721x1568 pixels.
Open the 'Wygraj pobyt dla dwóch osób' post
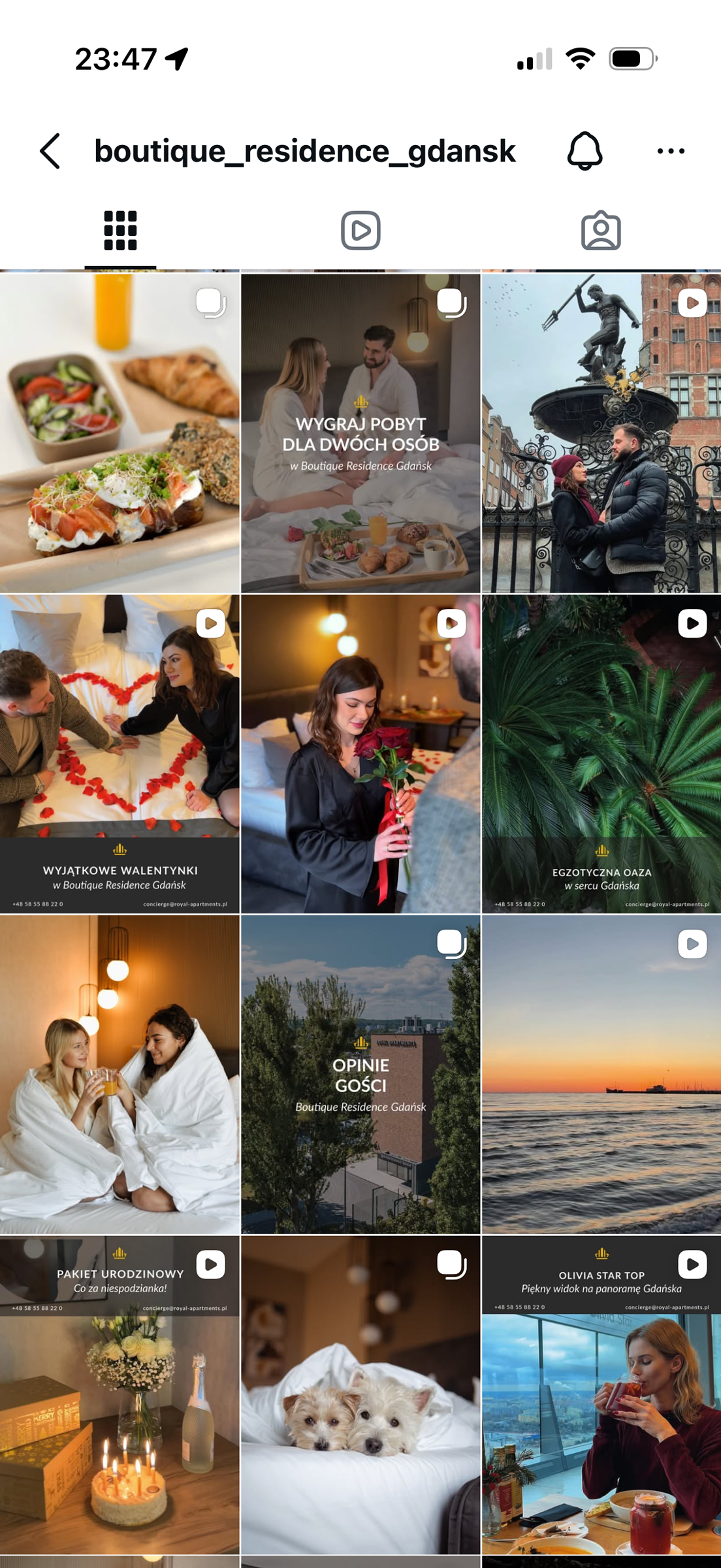[360, 433]
